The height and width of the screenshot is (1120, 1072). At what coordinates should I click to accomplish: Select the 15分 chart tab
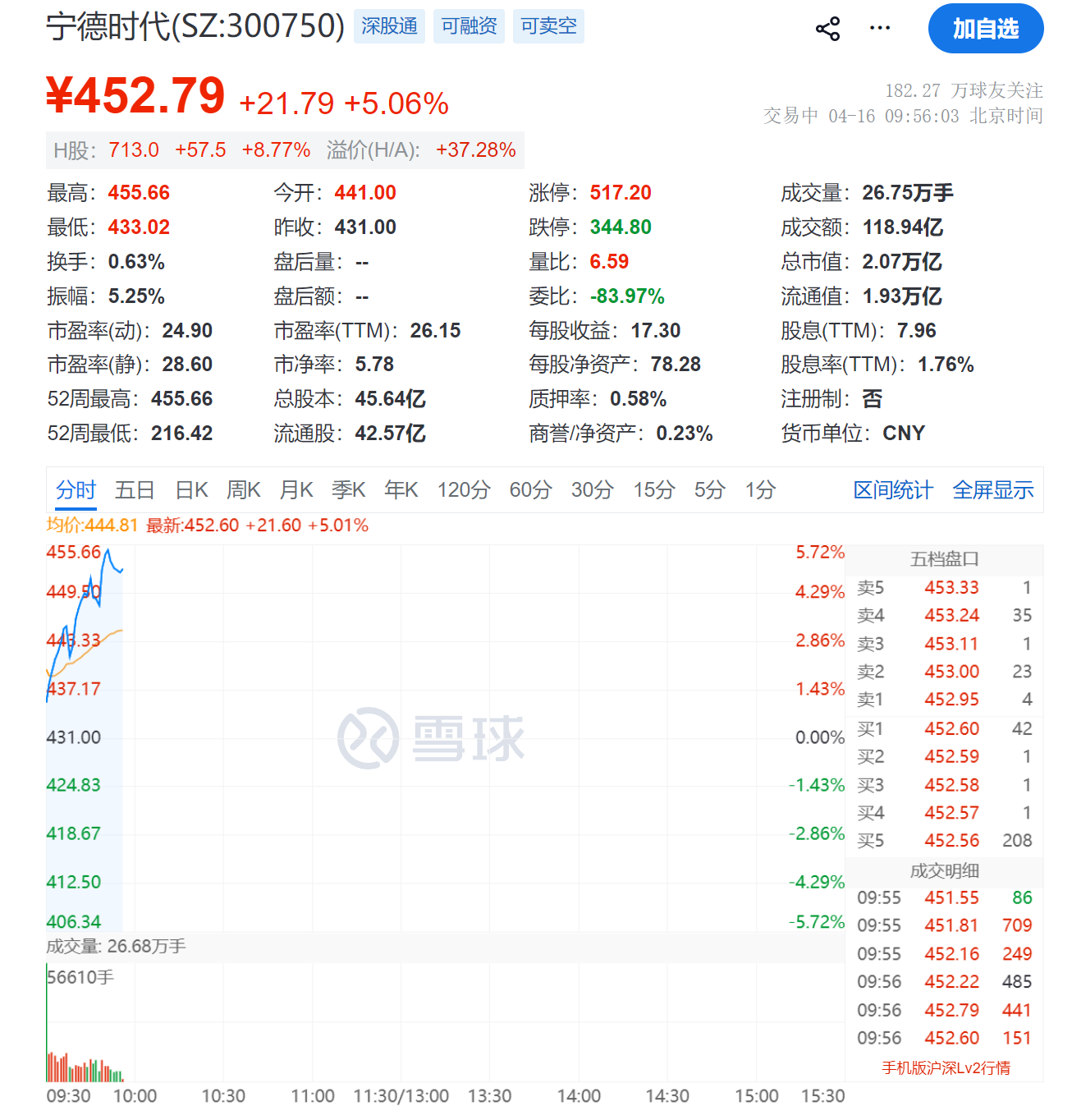(x=653, y=490)
